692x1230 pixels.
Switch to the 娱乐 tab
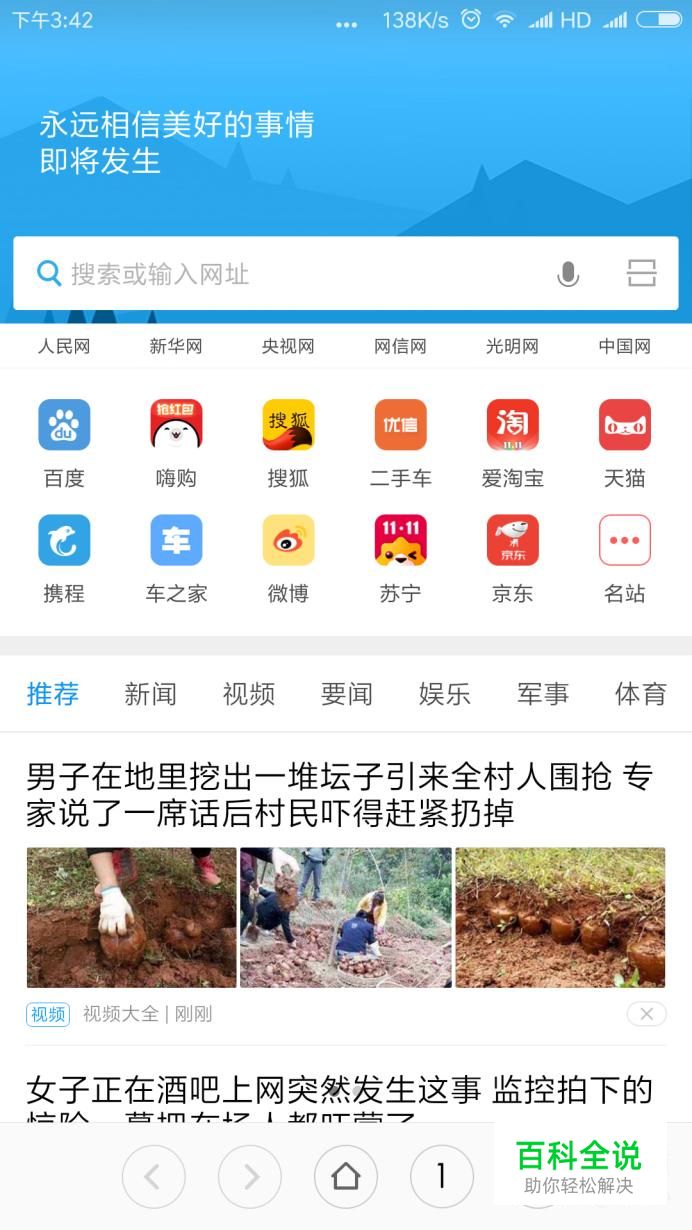click(x=444, y=694)
